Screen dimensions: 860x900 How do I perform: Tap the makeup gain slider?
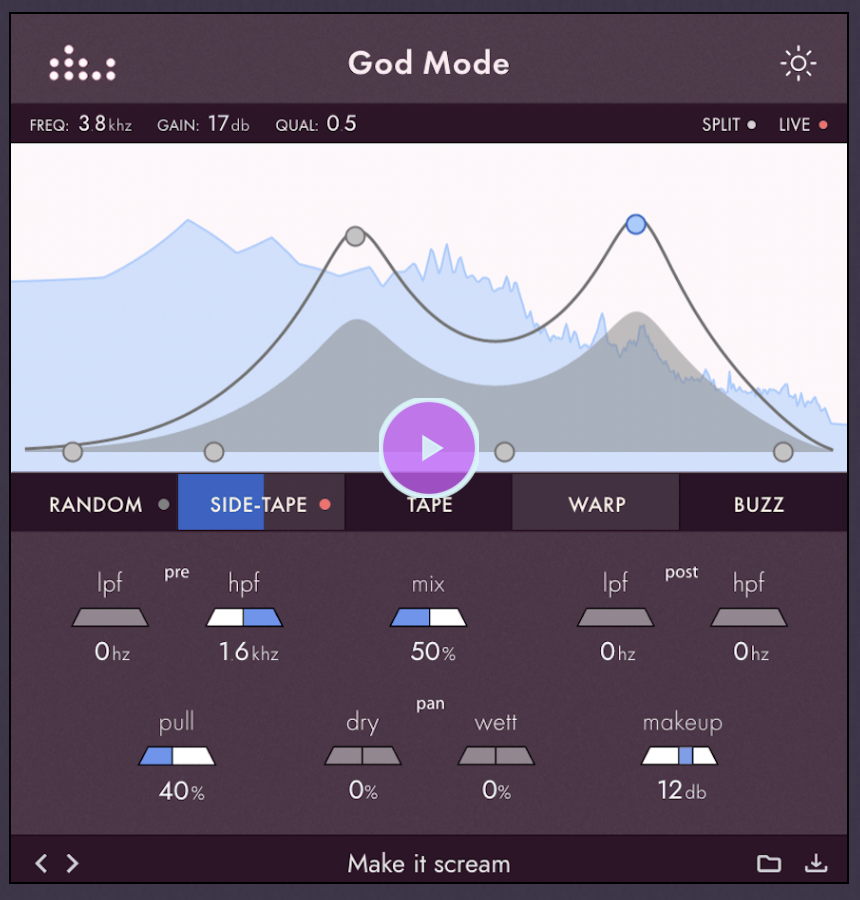680,756
